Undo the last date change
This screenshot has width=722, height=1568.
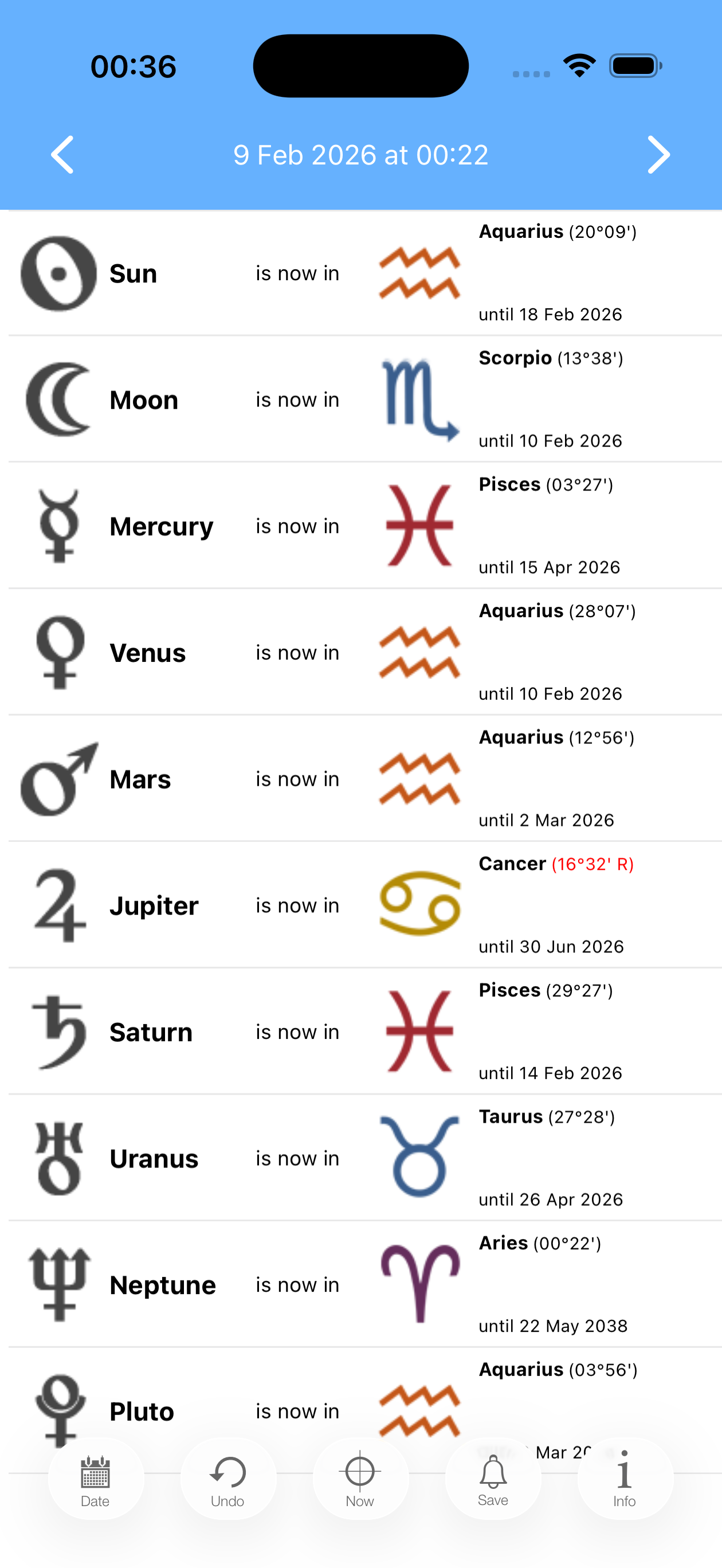coord(227,1478)
